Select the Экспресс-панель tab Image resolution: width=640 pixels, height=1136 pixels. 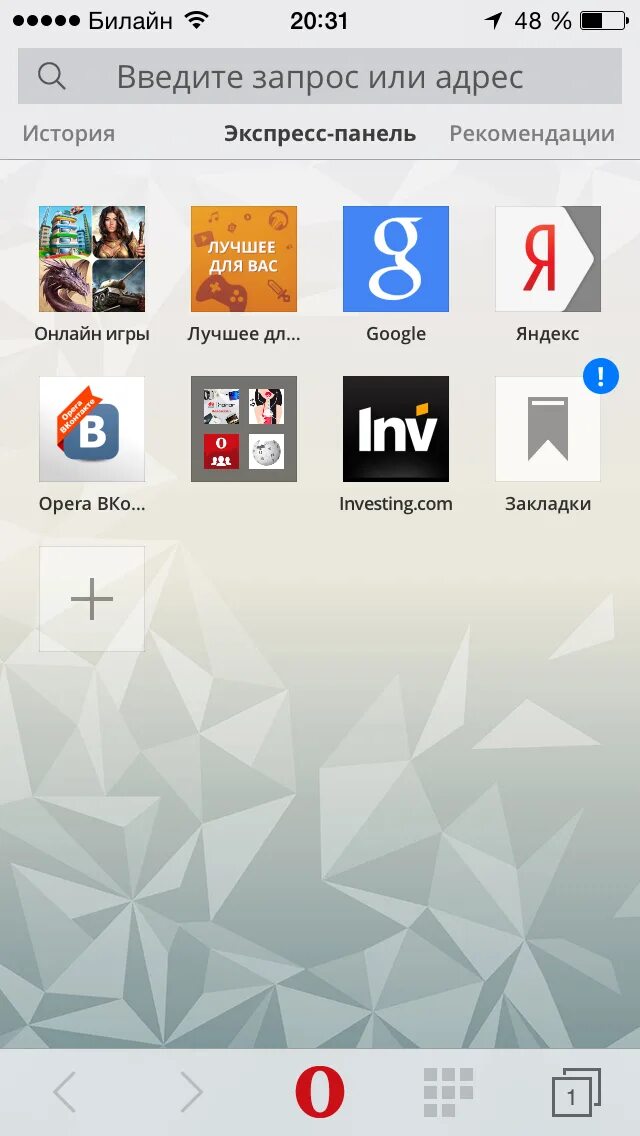(x=320, y=134)
